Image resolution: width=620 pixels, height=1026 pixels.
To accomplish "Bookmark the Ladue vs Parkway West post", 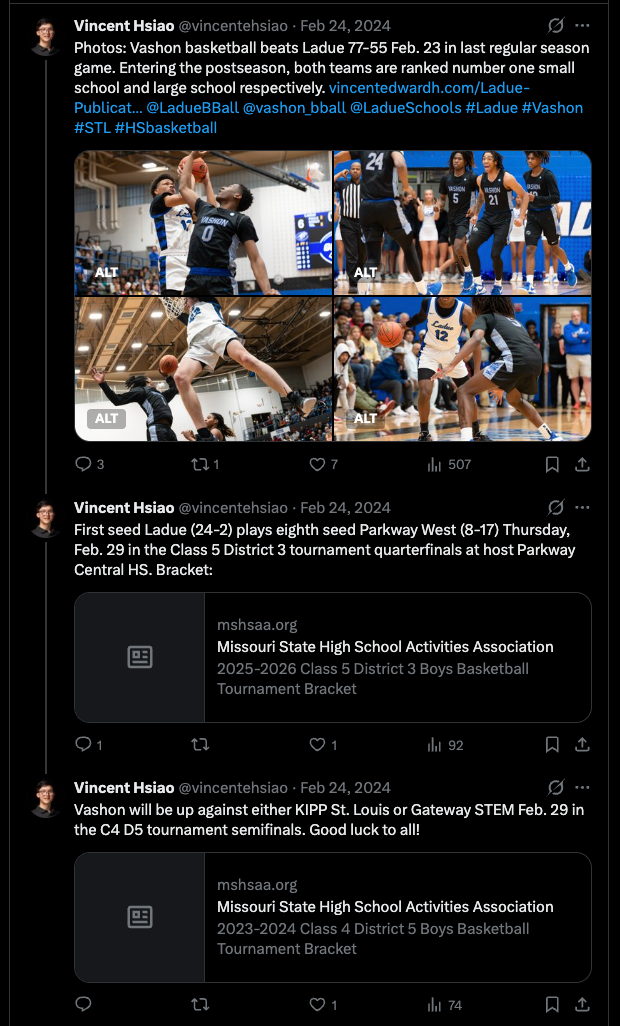I will pyautogui.click(x=552, y=744).
